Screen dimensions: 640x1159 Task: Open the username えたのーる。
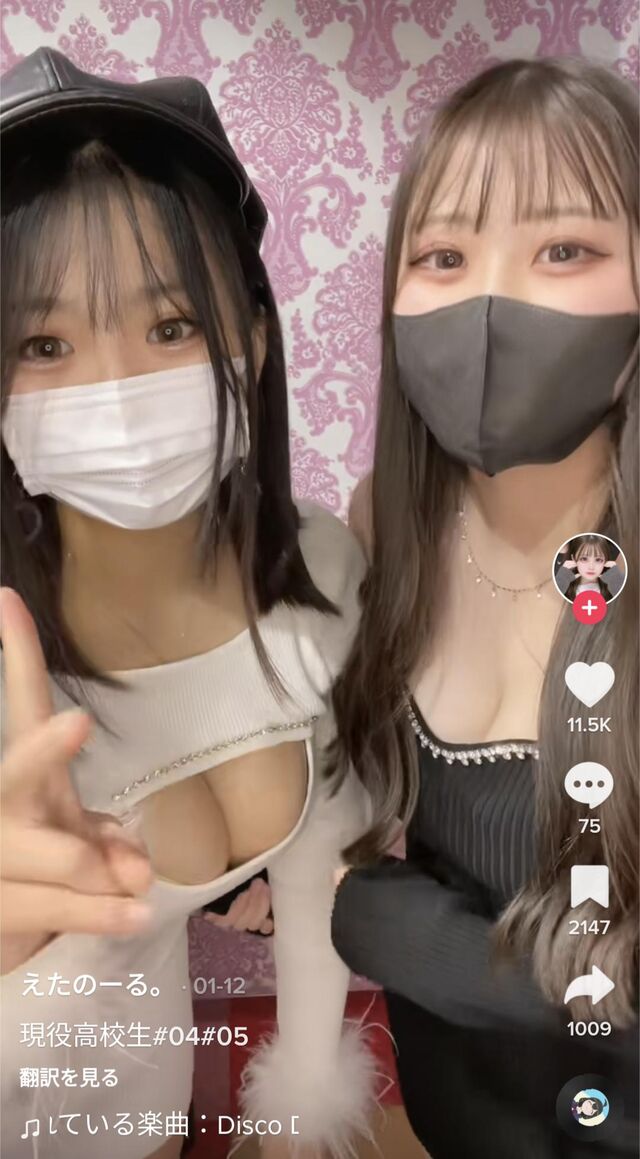pyautogui.click(x=92, y=985)
